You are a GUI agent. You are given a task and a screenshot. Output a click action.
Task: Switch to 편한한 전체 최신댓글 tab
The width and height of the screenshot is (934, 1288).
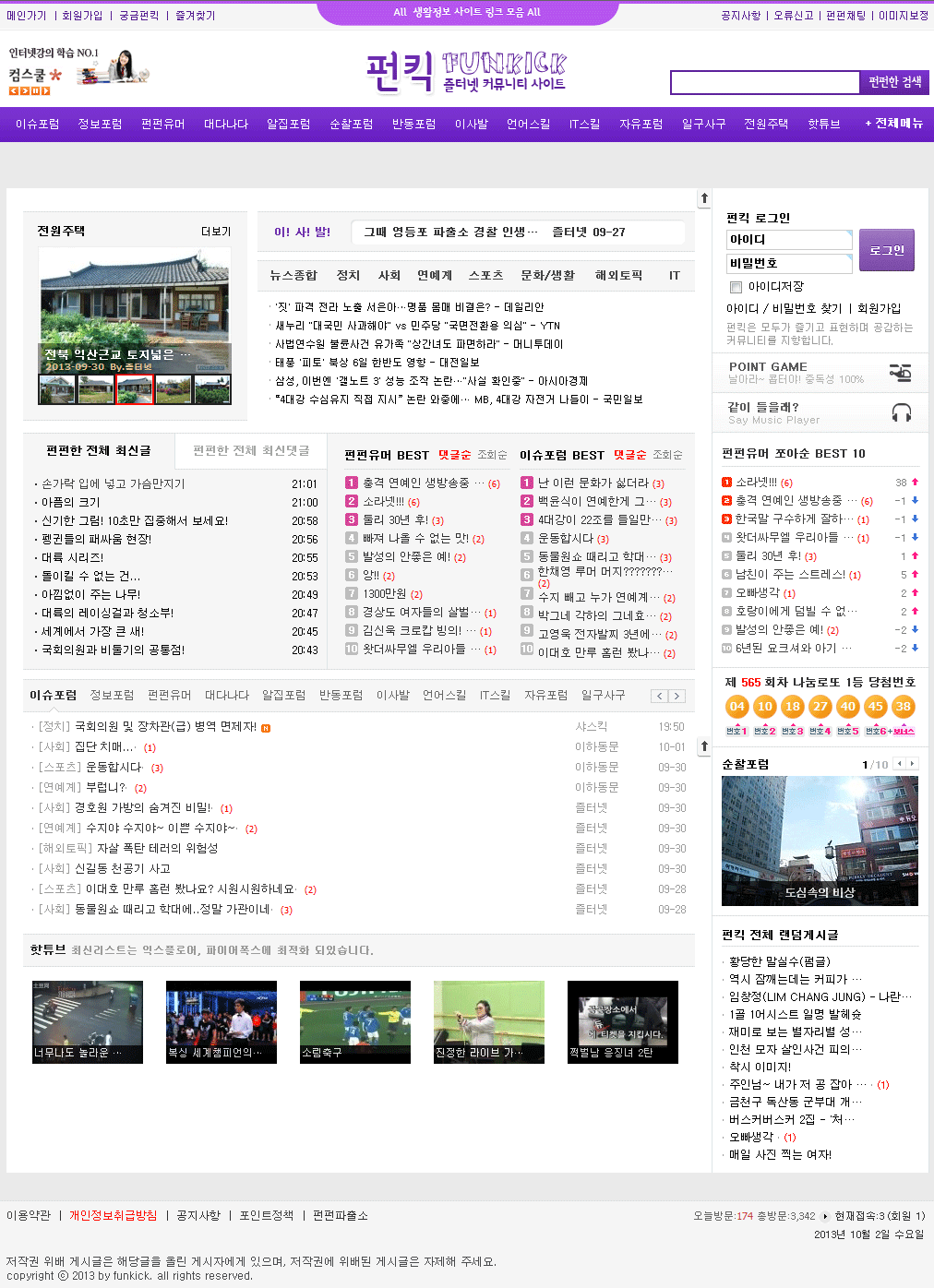[251, 450]
